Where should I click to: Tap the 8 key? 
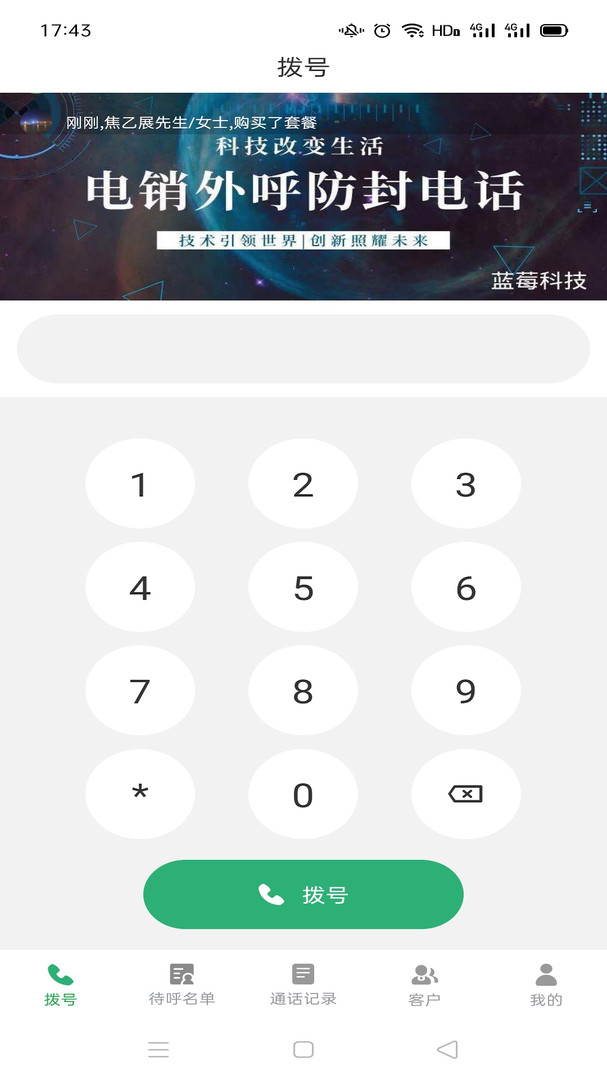303,690
